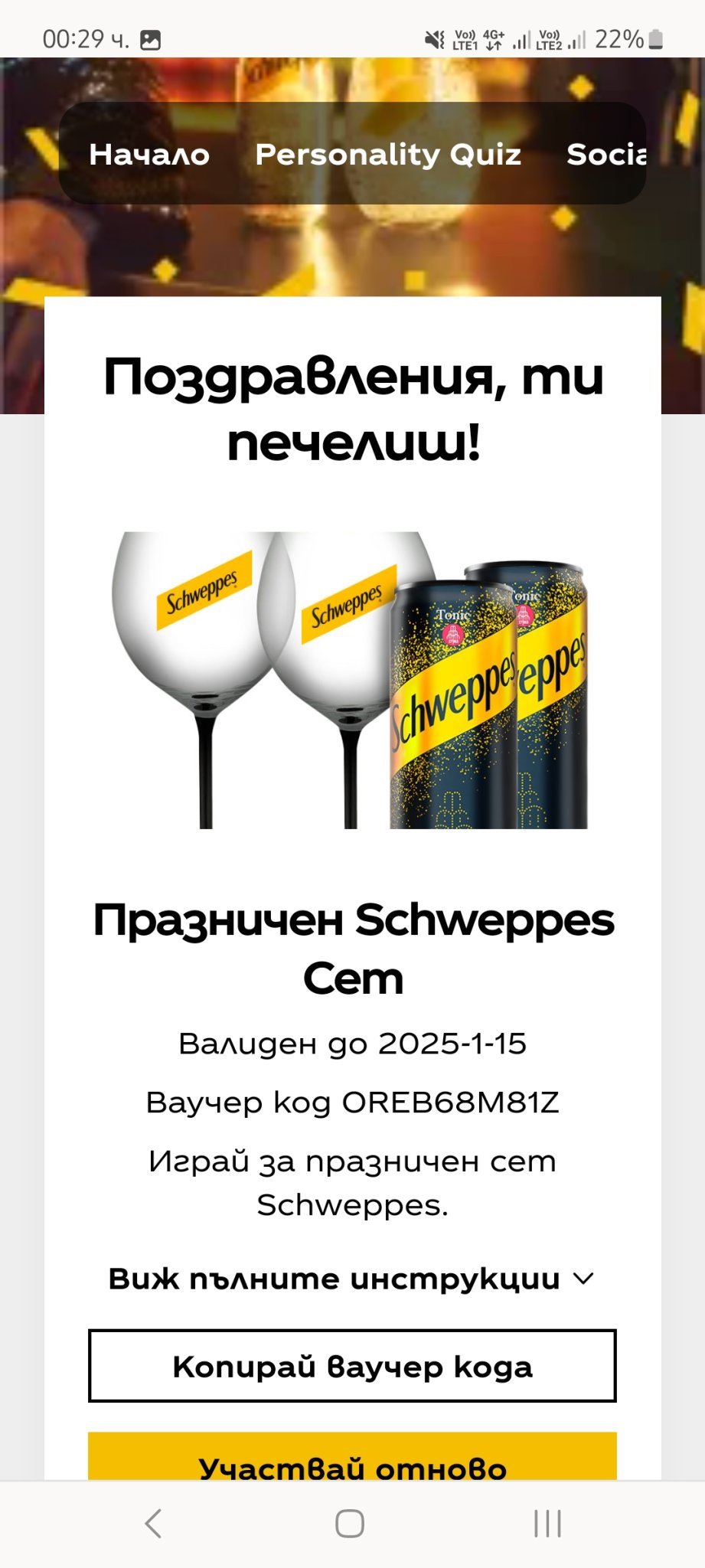705x1568 pixels.
Task: Go back using system navigation
Action: pyautogui.click(x=153, y=1524)
